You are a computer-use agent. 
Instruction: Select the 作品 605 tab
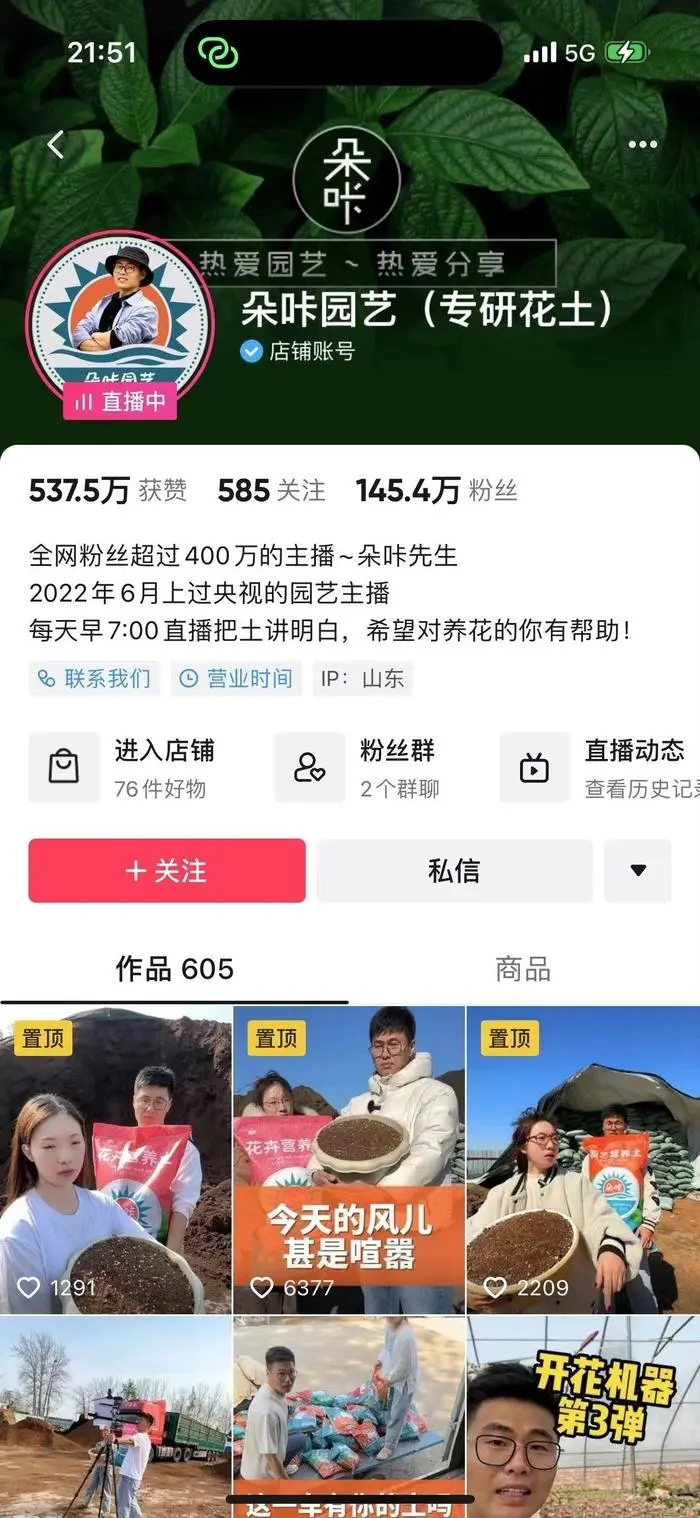(x=175, y=968)
